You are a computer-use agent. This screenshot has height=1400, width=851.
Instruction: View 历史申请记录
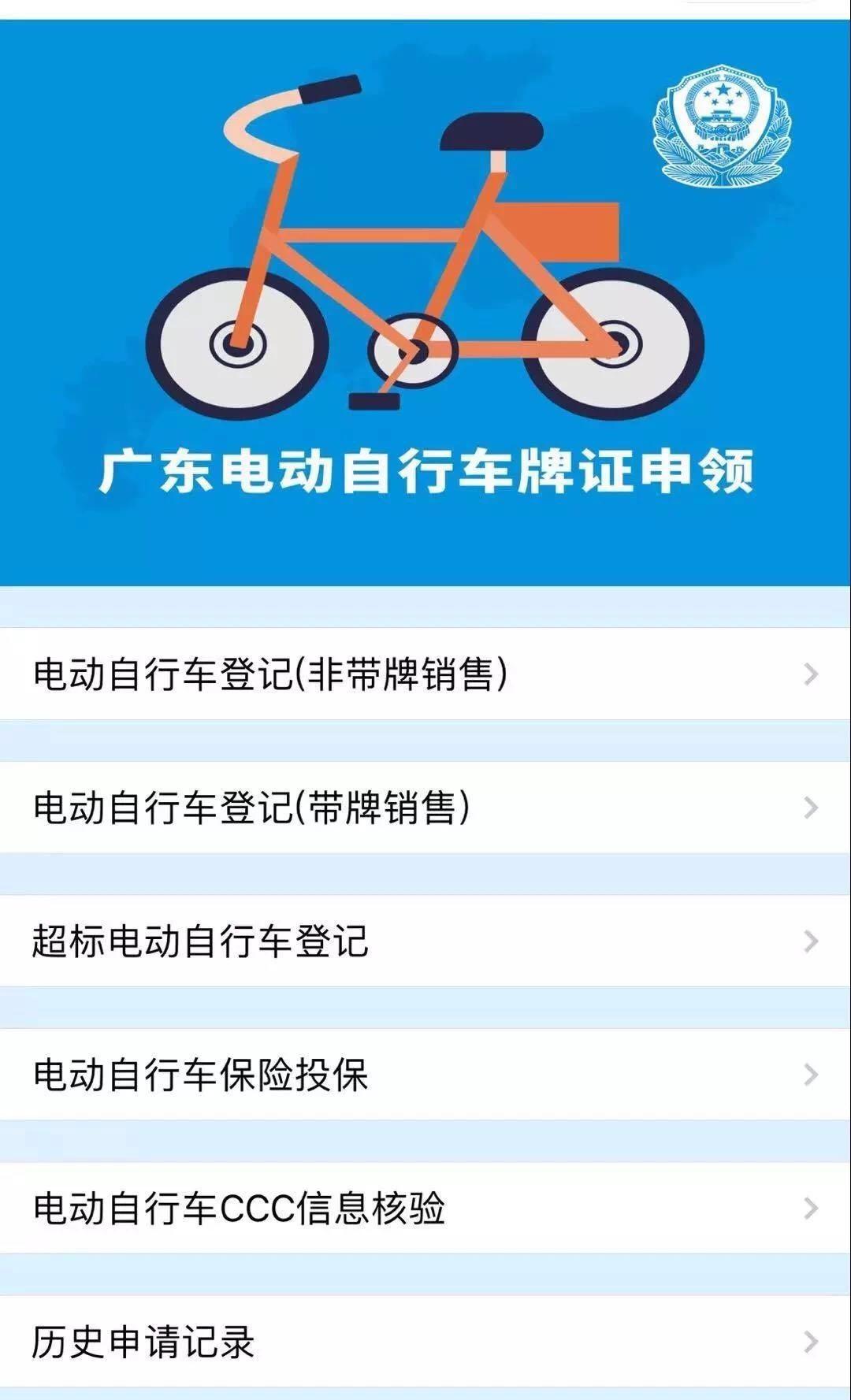tap(425, 1341)
